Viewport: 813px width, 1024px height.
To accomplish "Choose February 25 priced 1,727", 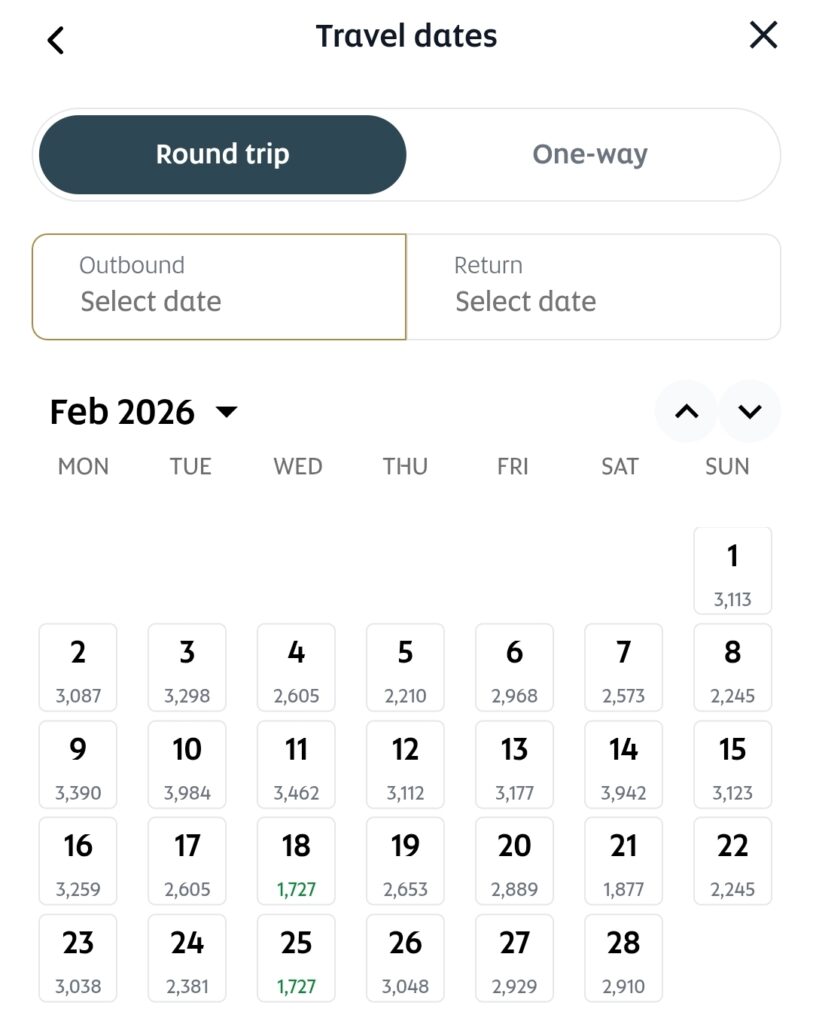I will (296, 958).
